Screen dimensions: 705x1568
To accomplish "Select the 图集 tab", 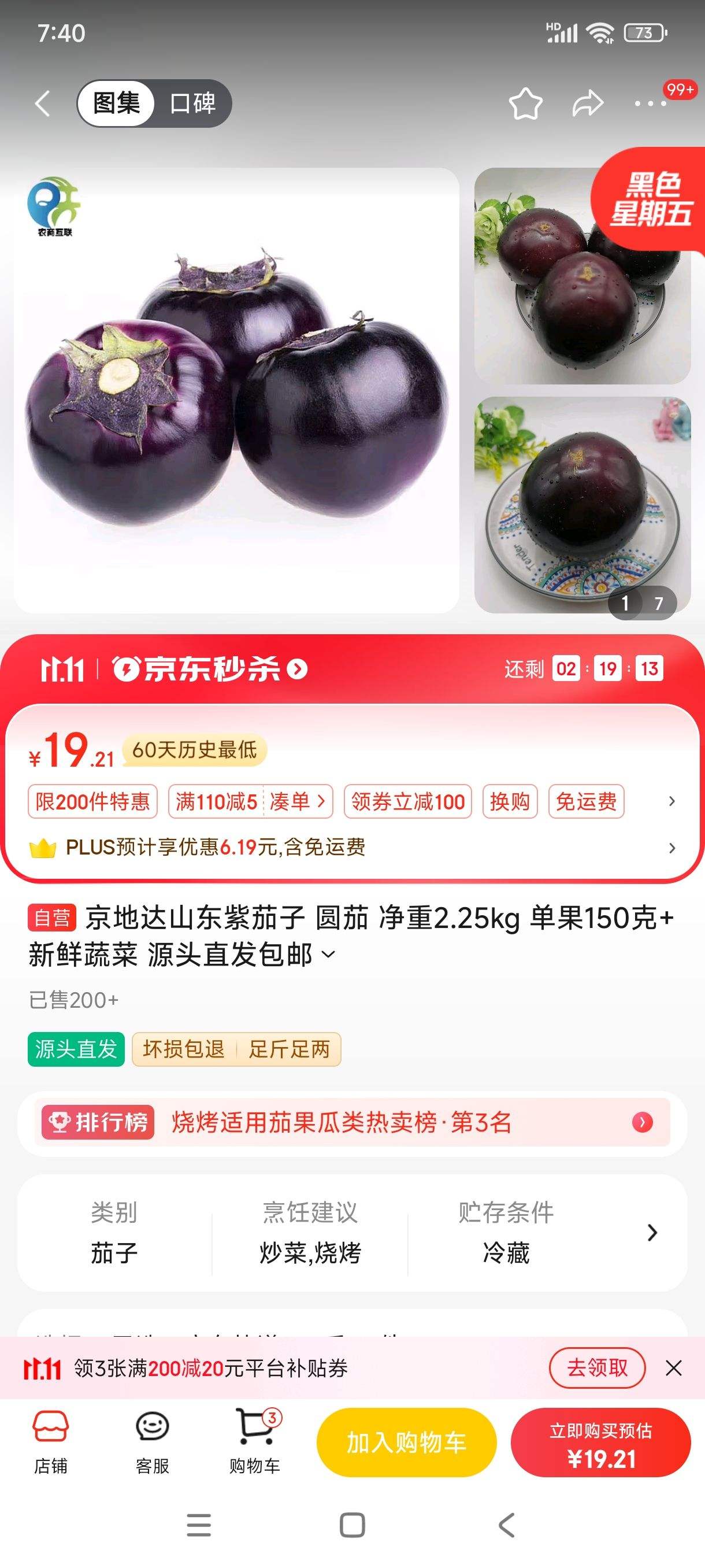I will [116, 103].
